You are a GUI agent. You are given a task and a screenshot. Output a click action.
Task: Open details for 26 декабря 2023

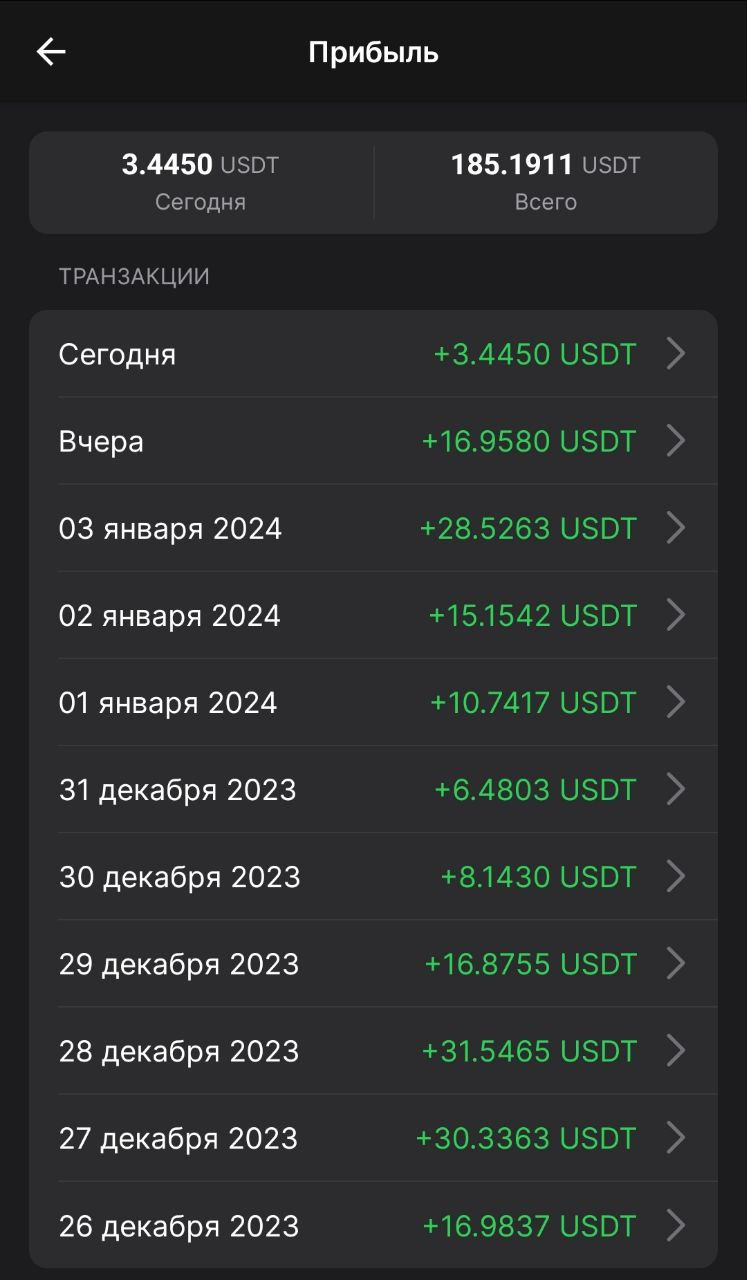coord(373,1225)
